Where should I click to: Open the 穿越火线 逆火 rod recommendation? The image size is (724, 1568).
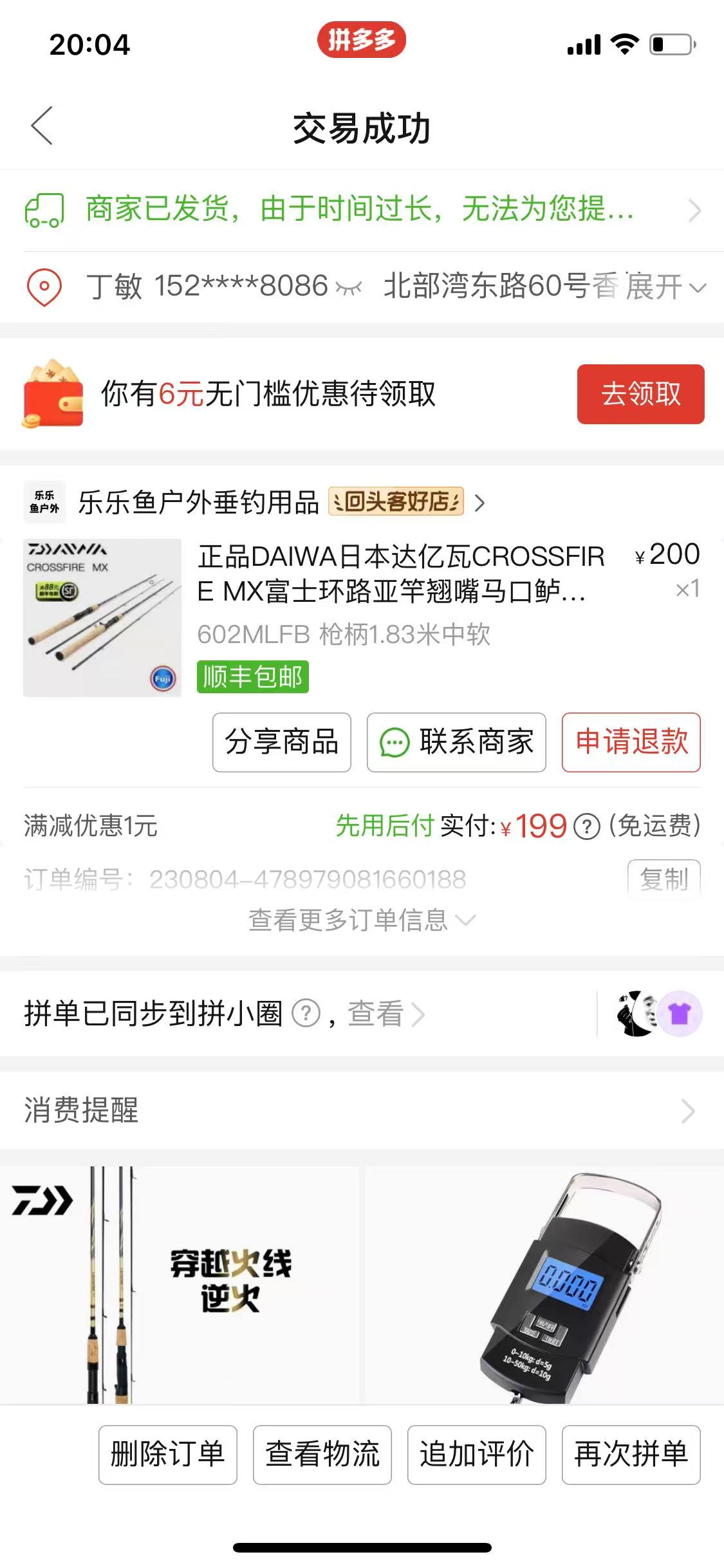coord(180,1284)
